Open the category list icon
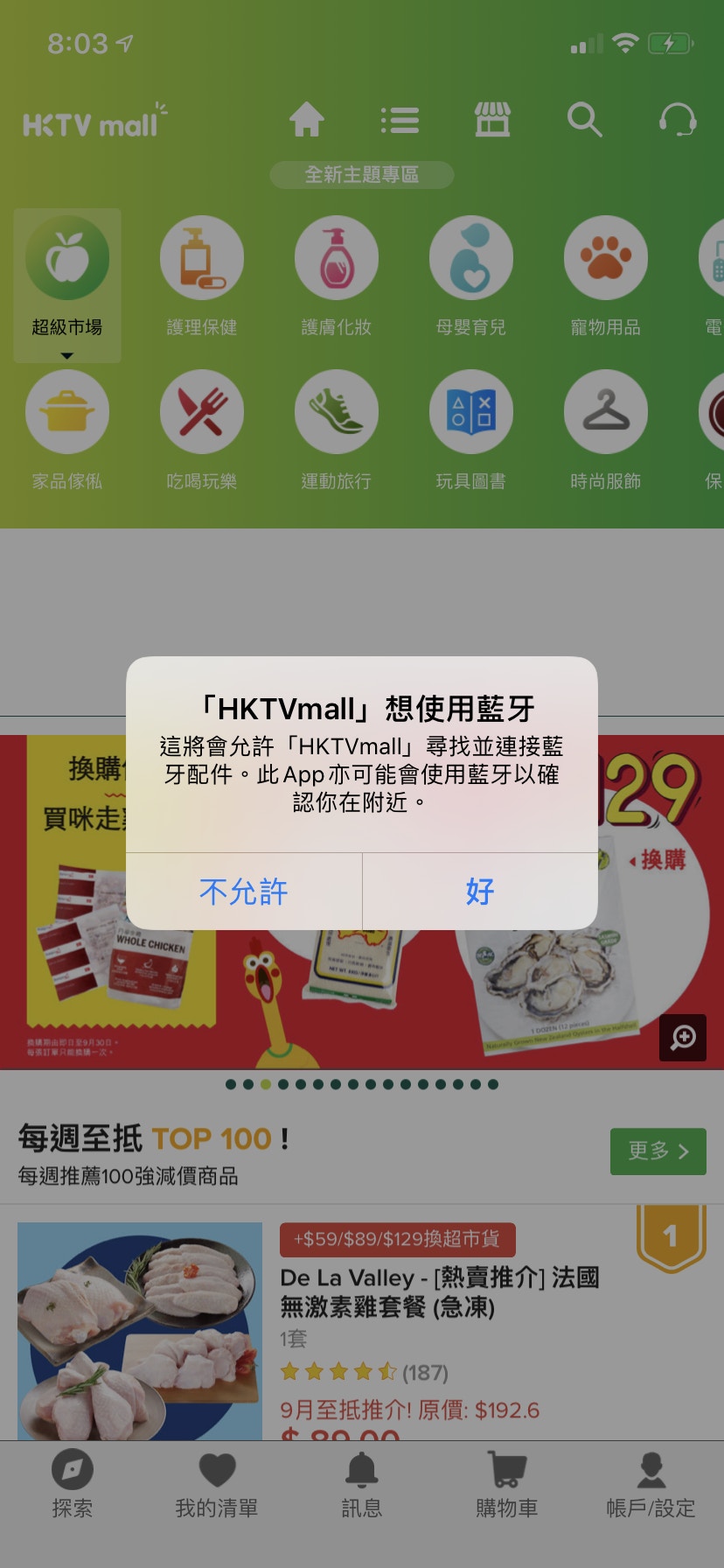Viewport: 724px width, 1568px height. (400, 120)
